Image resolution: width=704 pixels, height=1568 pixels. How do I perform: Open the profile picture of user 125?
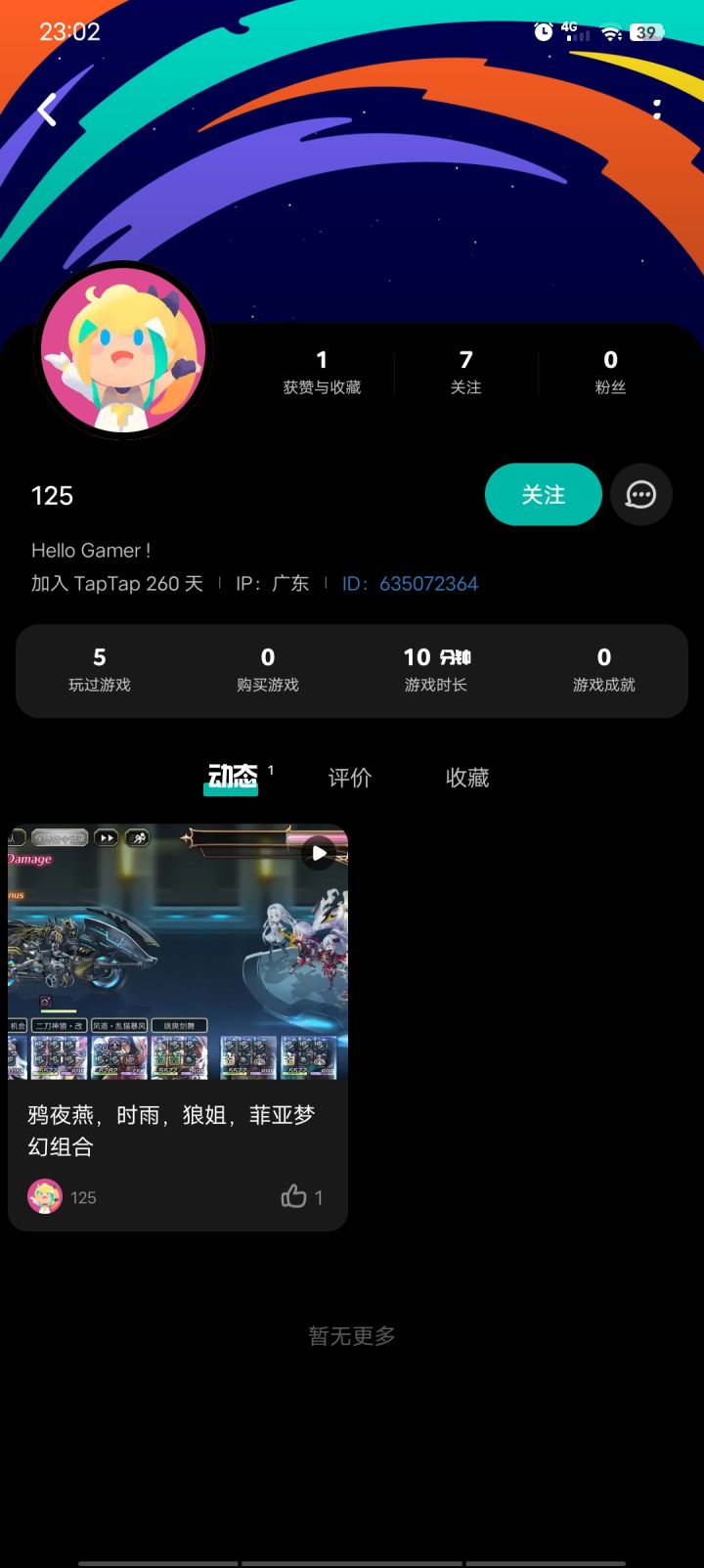tap(122, 352)
